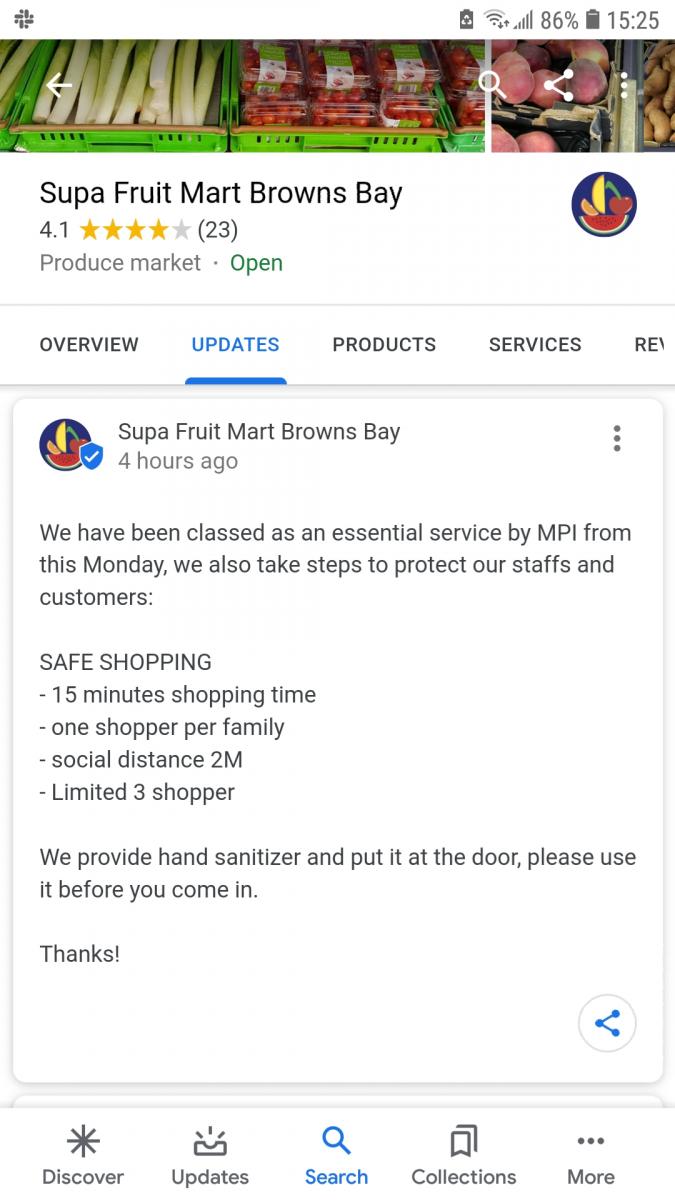Open the post's three-dot options menu
The image size is (675, 1200).
tap(617, 438)
